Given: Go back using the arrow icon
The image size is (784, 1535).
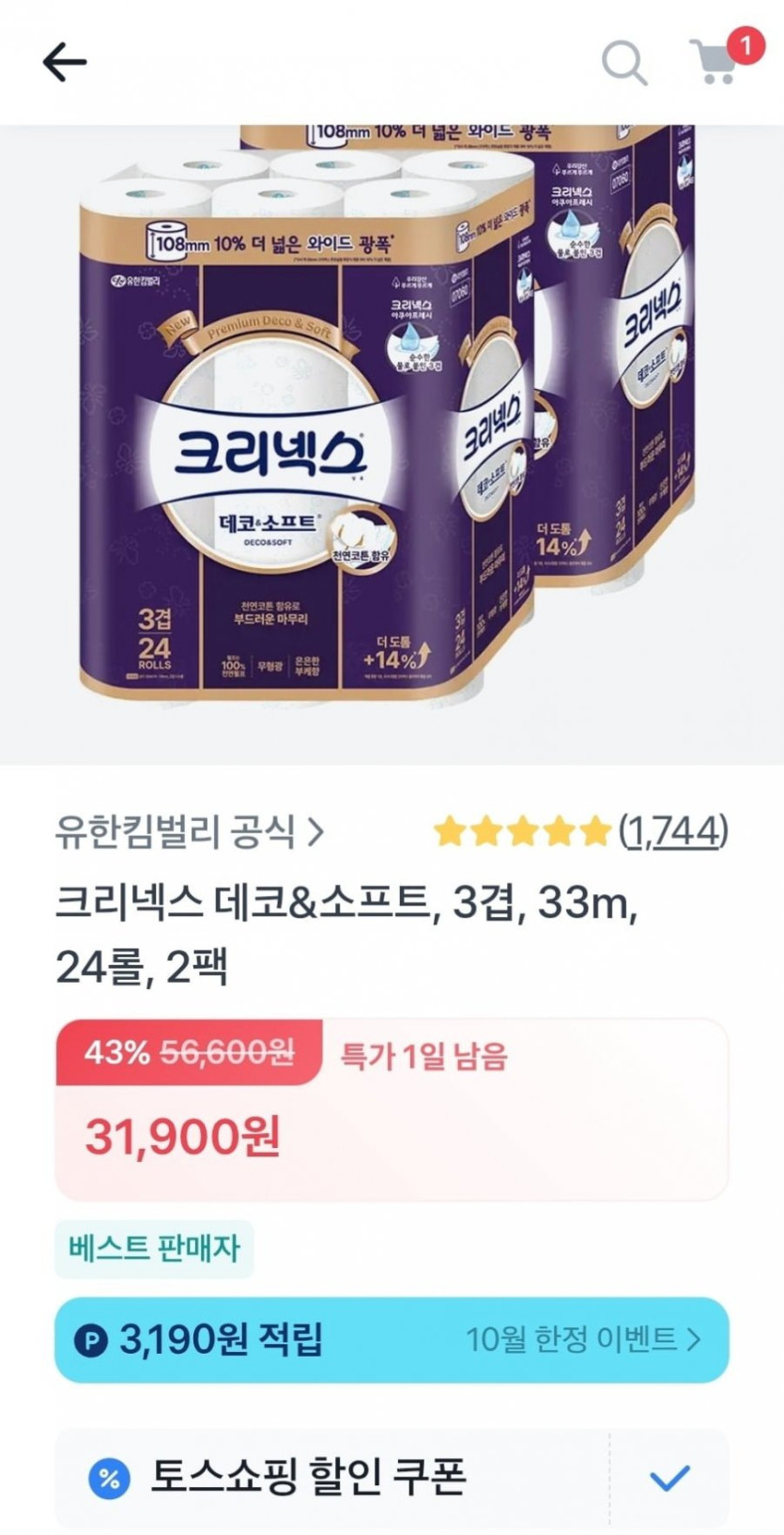Looking at the screenshot, I should 65,62.
